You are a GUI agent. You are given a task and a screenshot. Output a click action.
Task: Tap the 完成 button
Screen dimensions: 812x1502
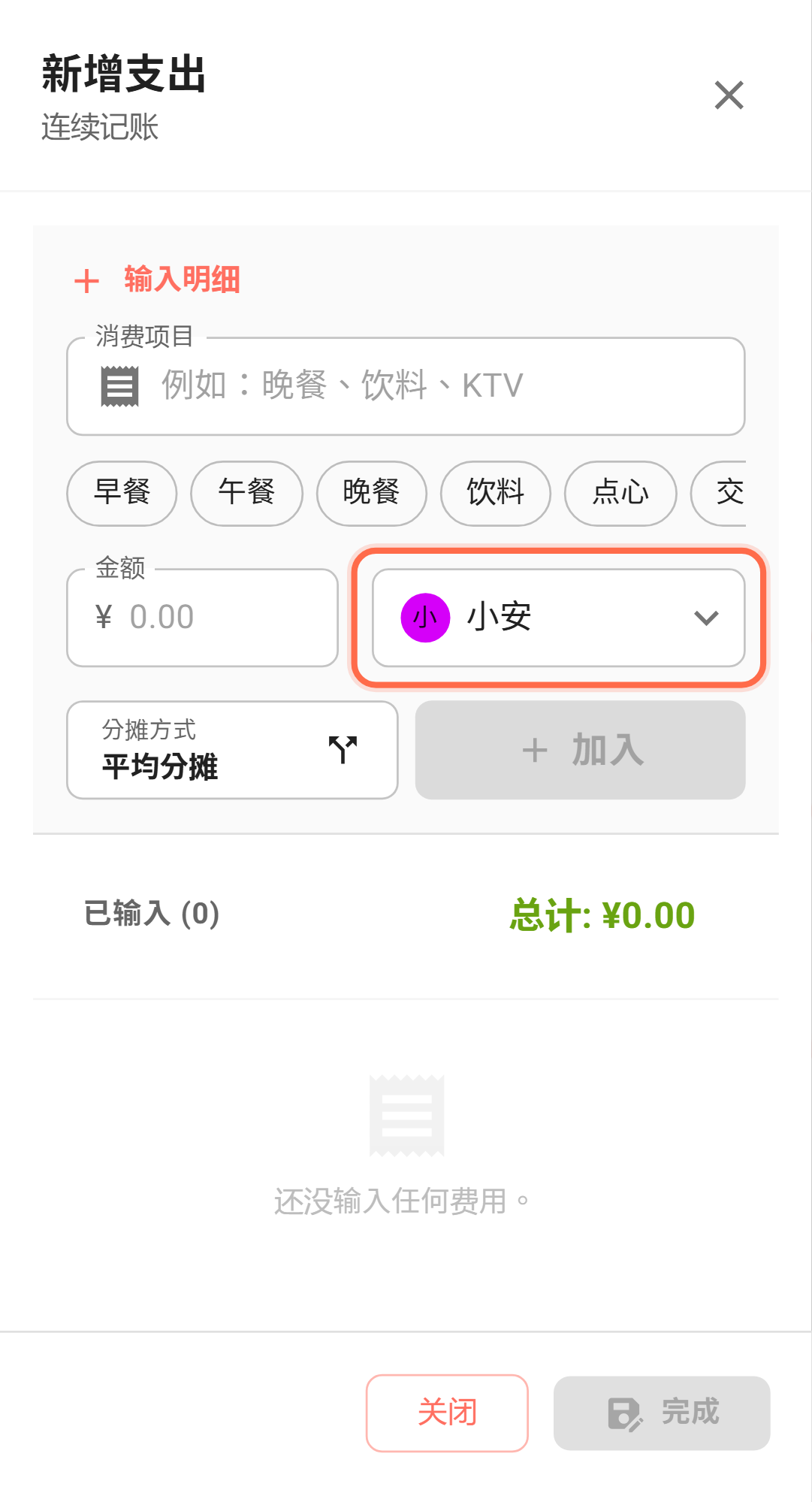click(x=661, y=1413)
